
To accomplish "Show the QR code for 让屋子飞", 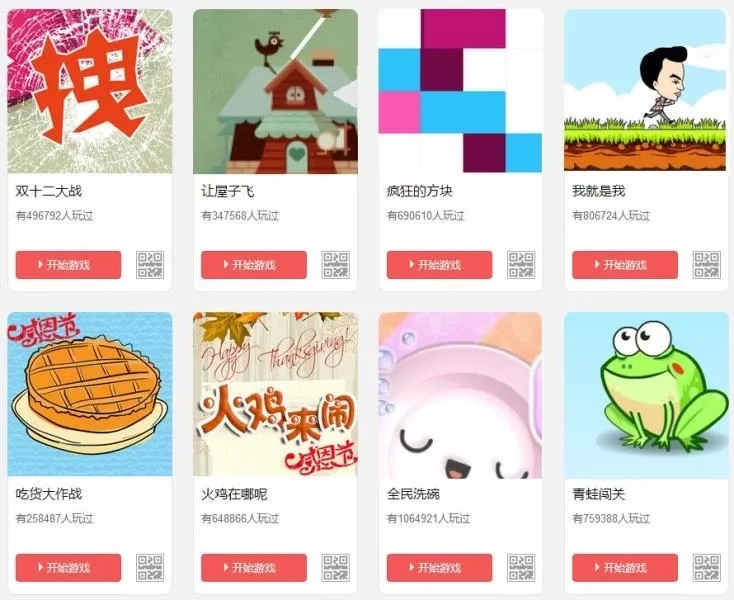I will point(335,265).
